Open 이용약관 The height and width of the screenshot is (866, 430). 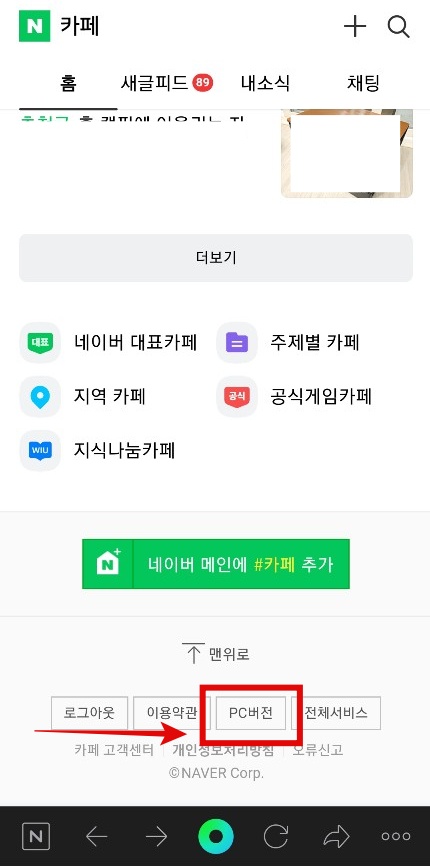click(172, 713)
